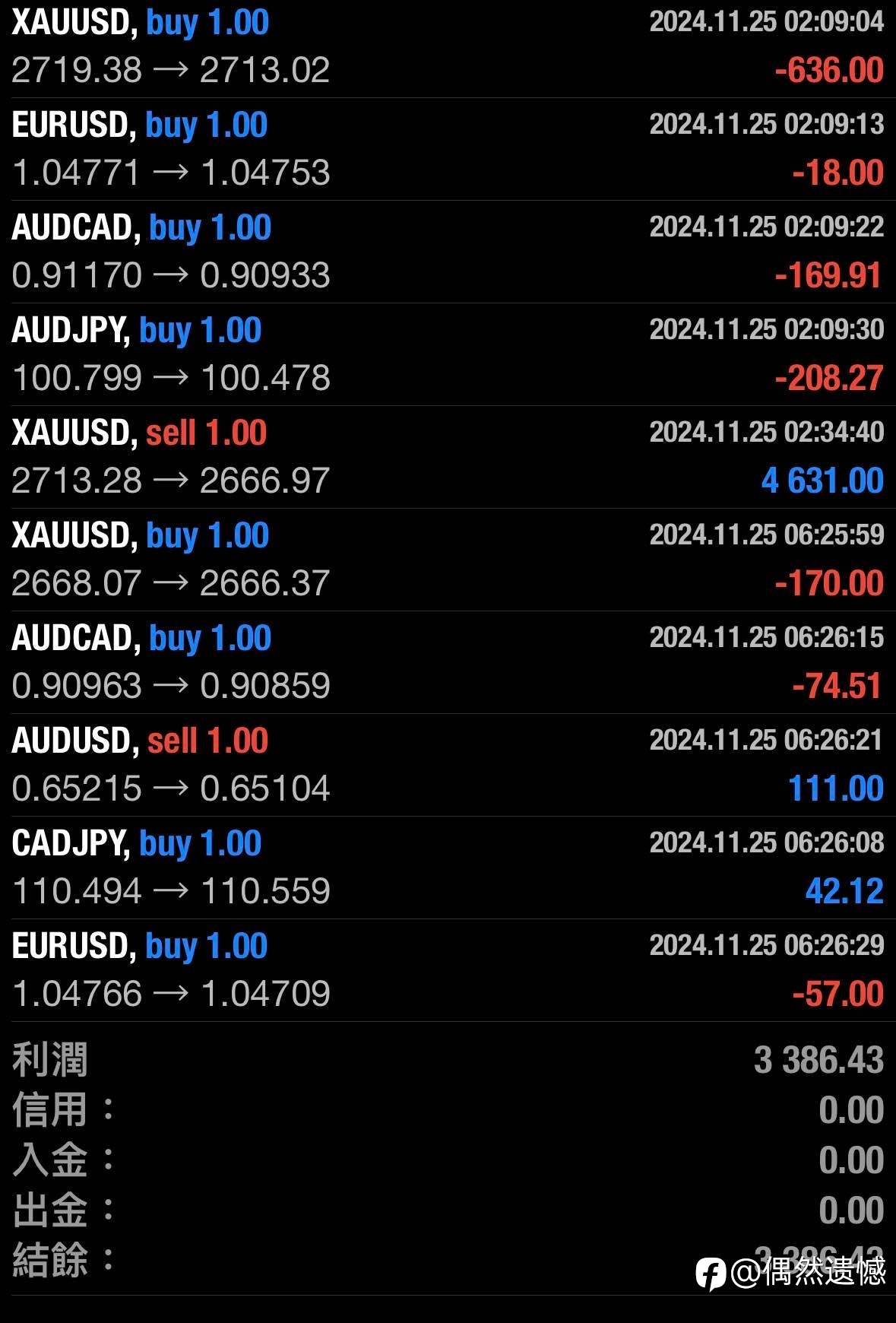Image resolution: width=896 pixels, height=1323 pixels.
Task: Expand the EURUSD buy trade with -57.00 loss
Action: [x=448, y=970]
